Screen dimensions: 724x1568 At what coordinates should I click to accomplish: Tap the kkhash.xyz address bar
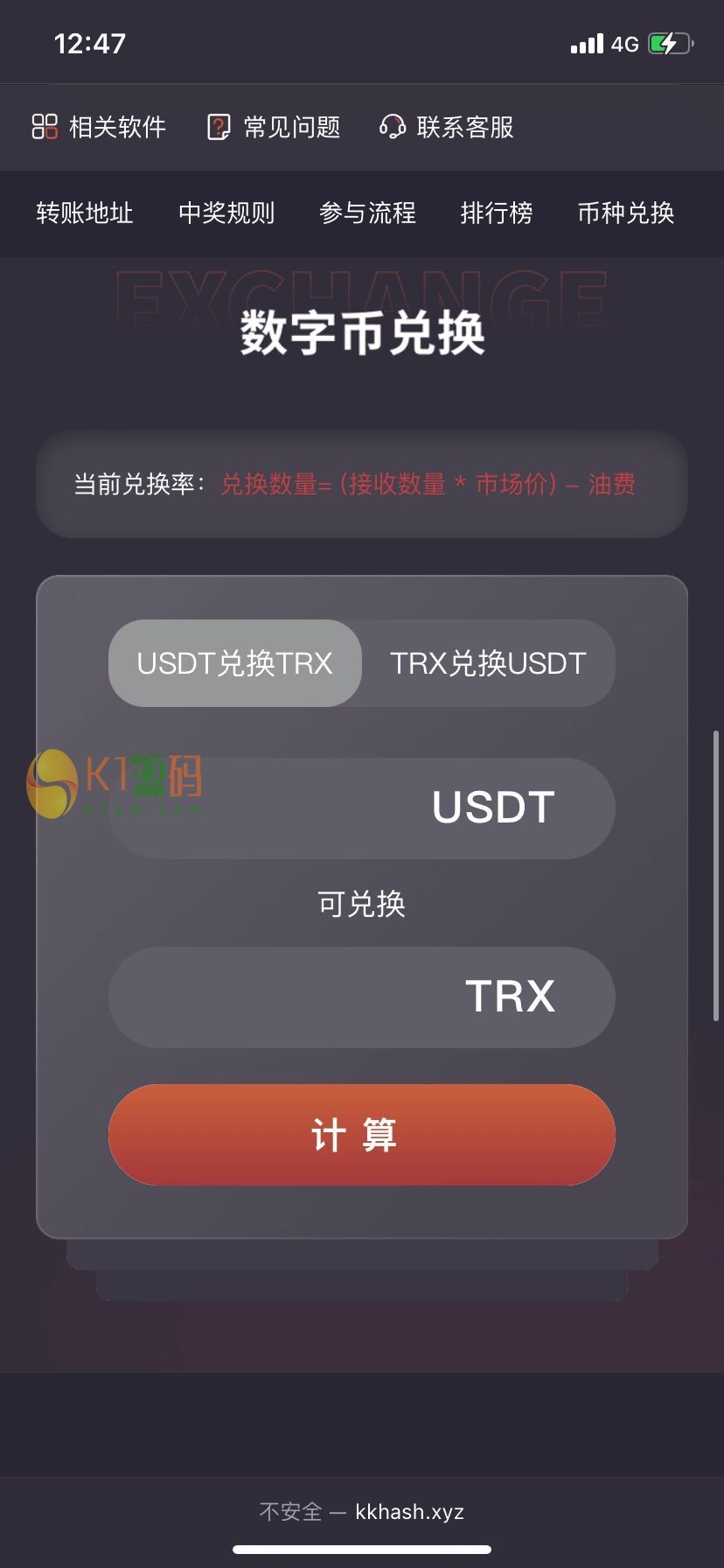click(x=362, y=1511)
